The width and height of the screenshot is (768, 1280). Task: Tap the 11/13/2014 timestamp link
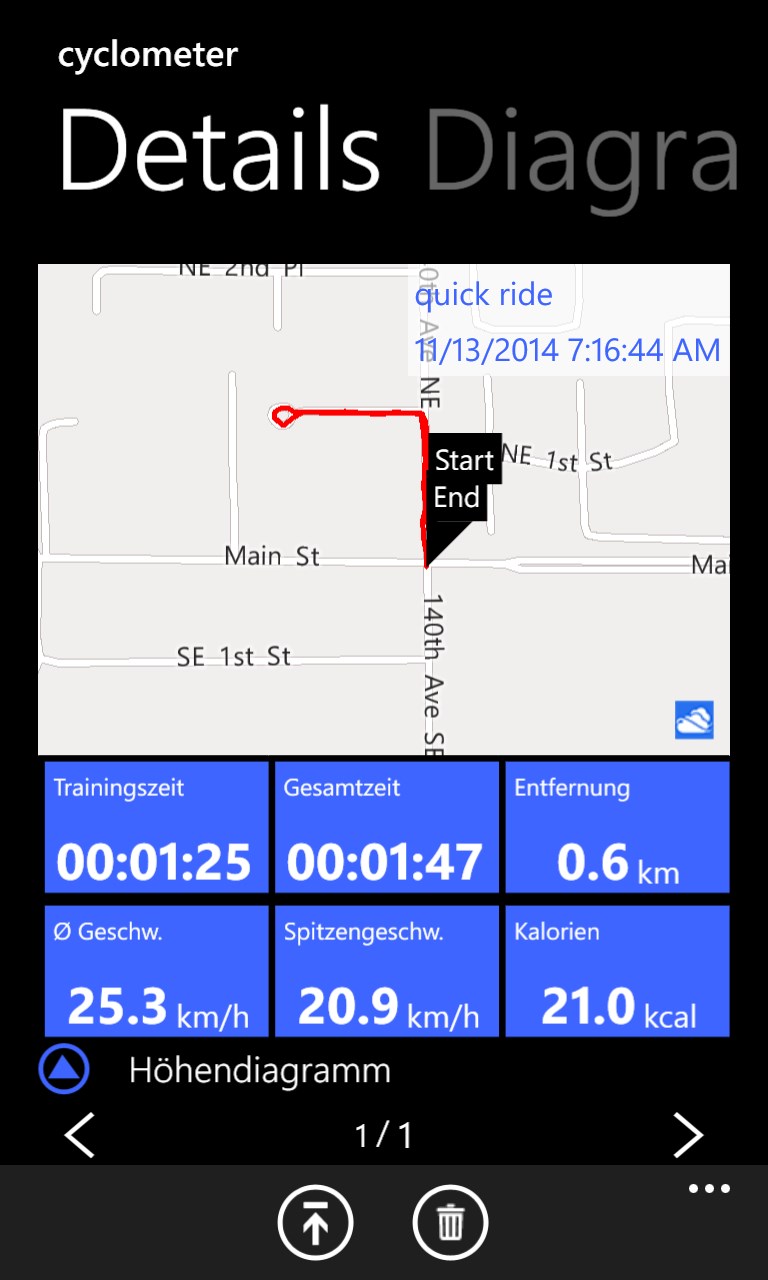click(x=566, y=350)
